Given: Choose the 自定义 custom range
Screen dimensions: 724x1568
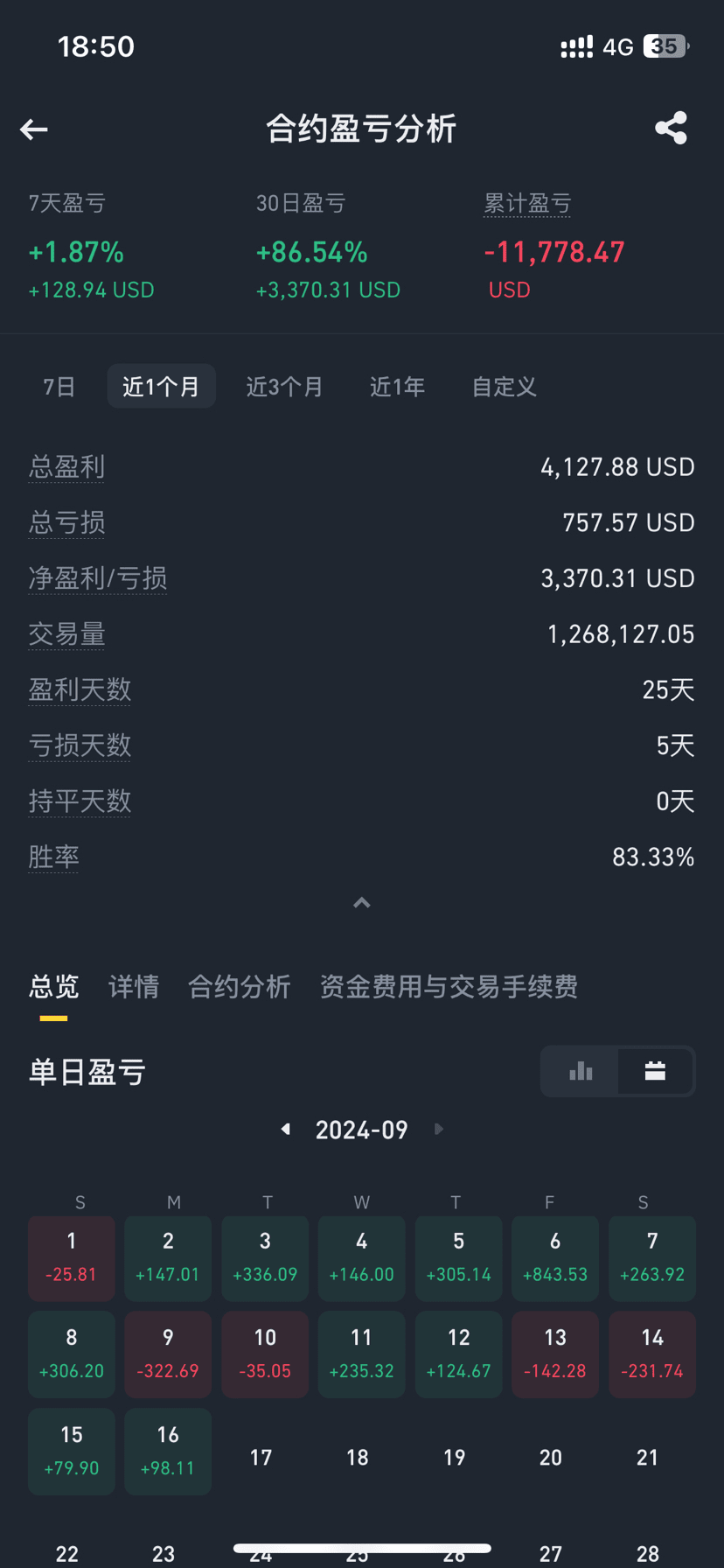Looking at the screenshot, I should click(504, 386).
